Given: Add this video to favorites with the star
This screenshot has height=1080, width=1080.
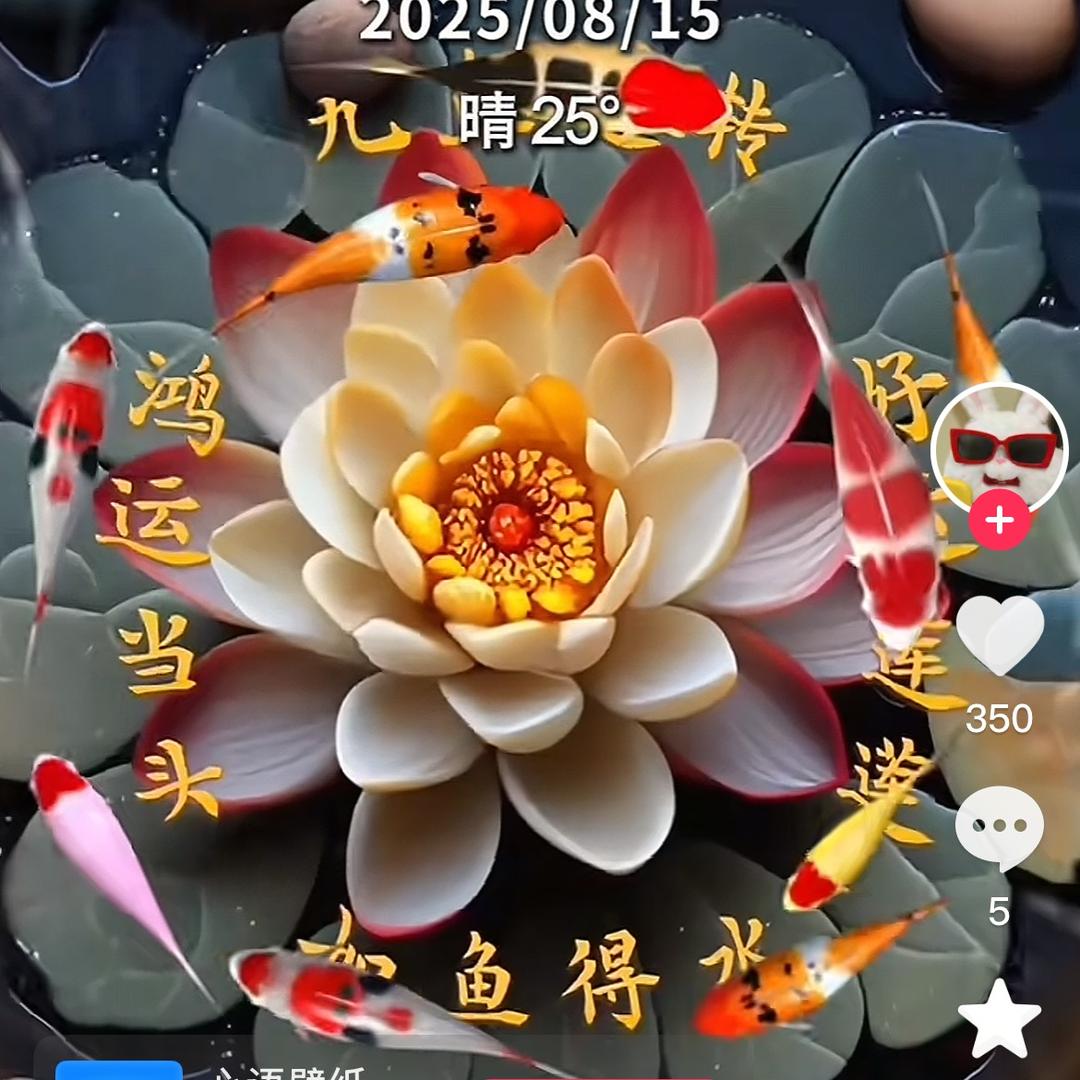Looking at the screenshot, I should point(999,1017).
